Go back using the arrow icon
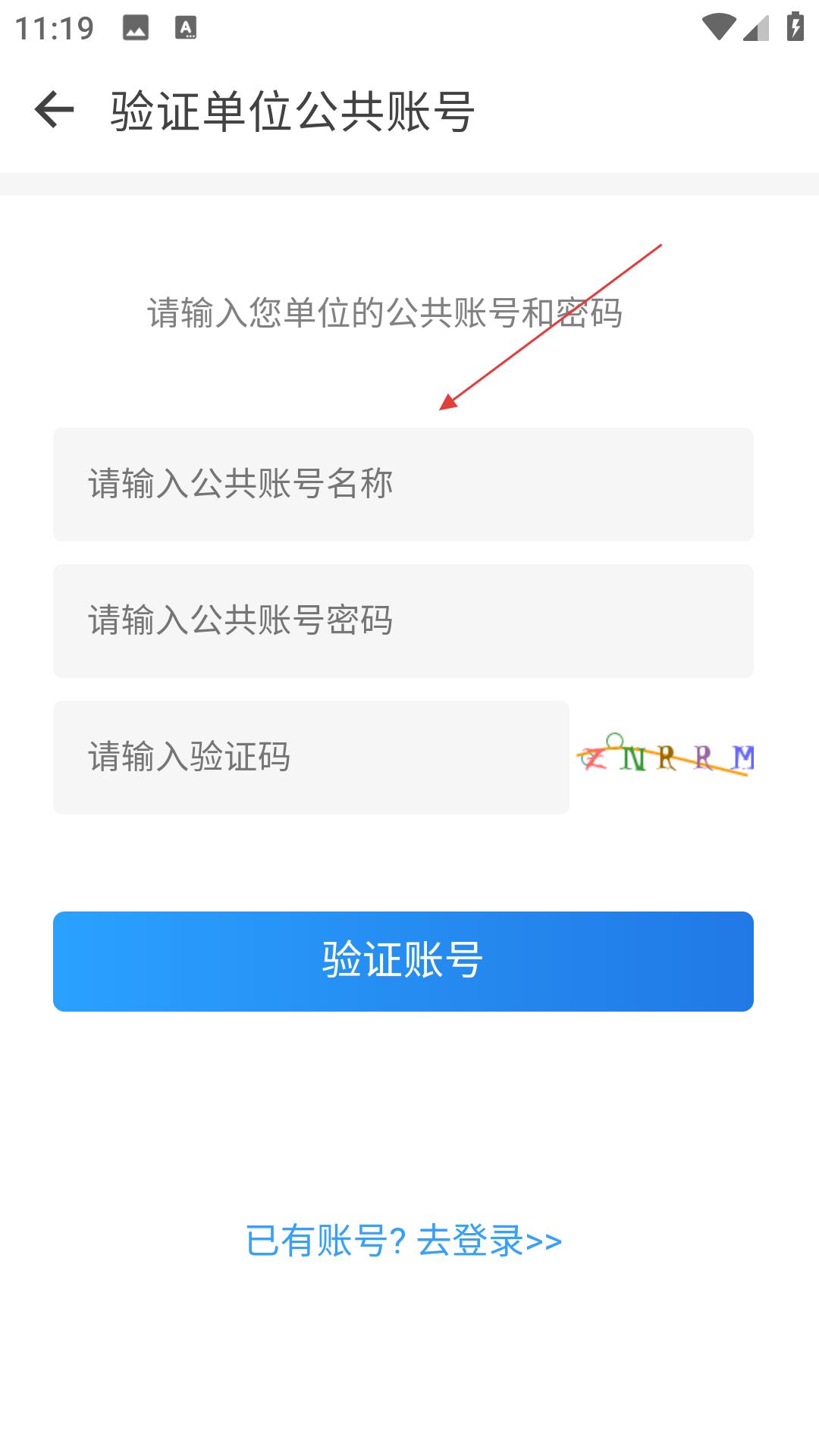 [x=54, y=110]
